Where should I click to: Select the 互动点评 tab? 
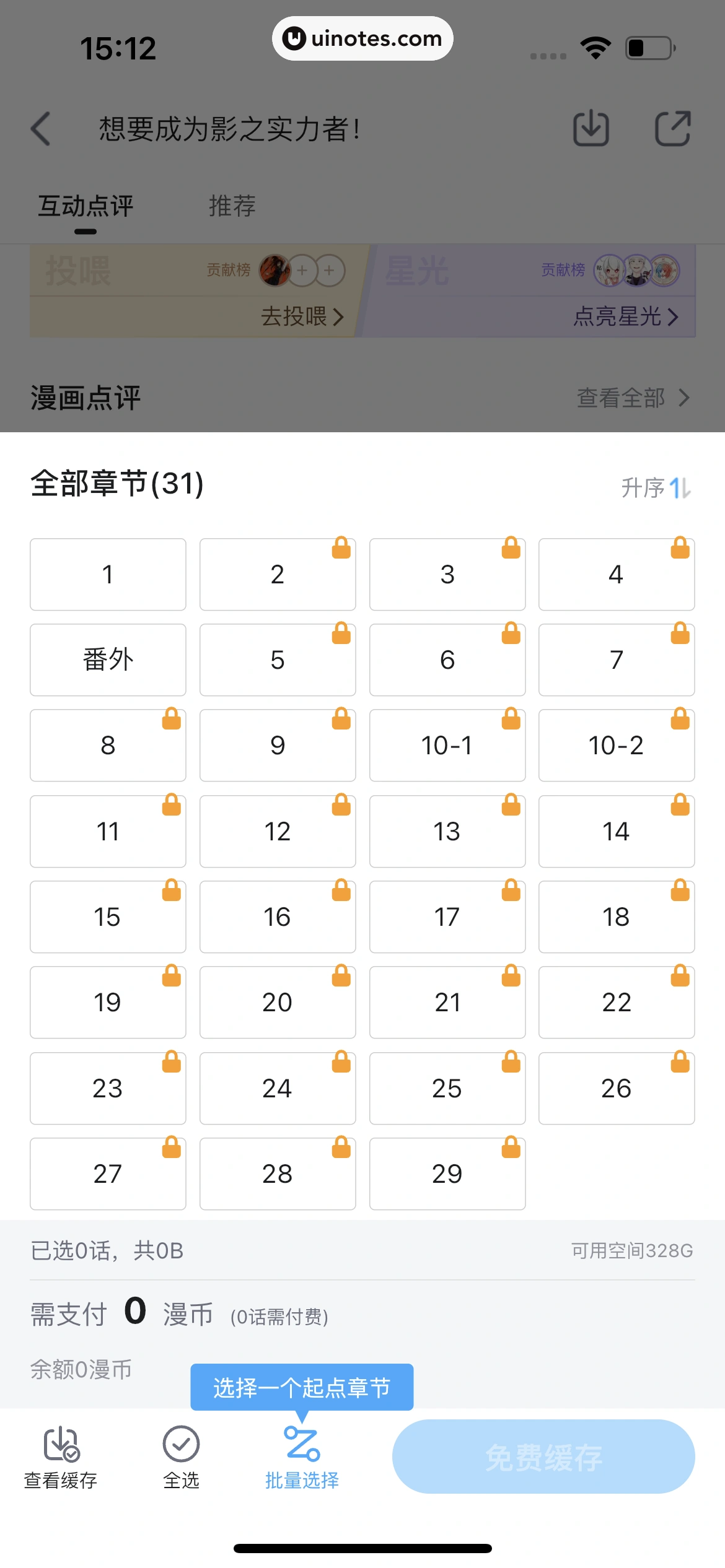(86, 206)
